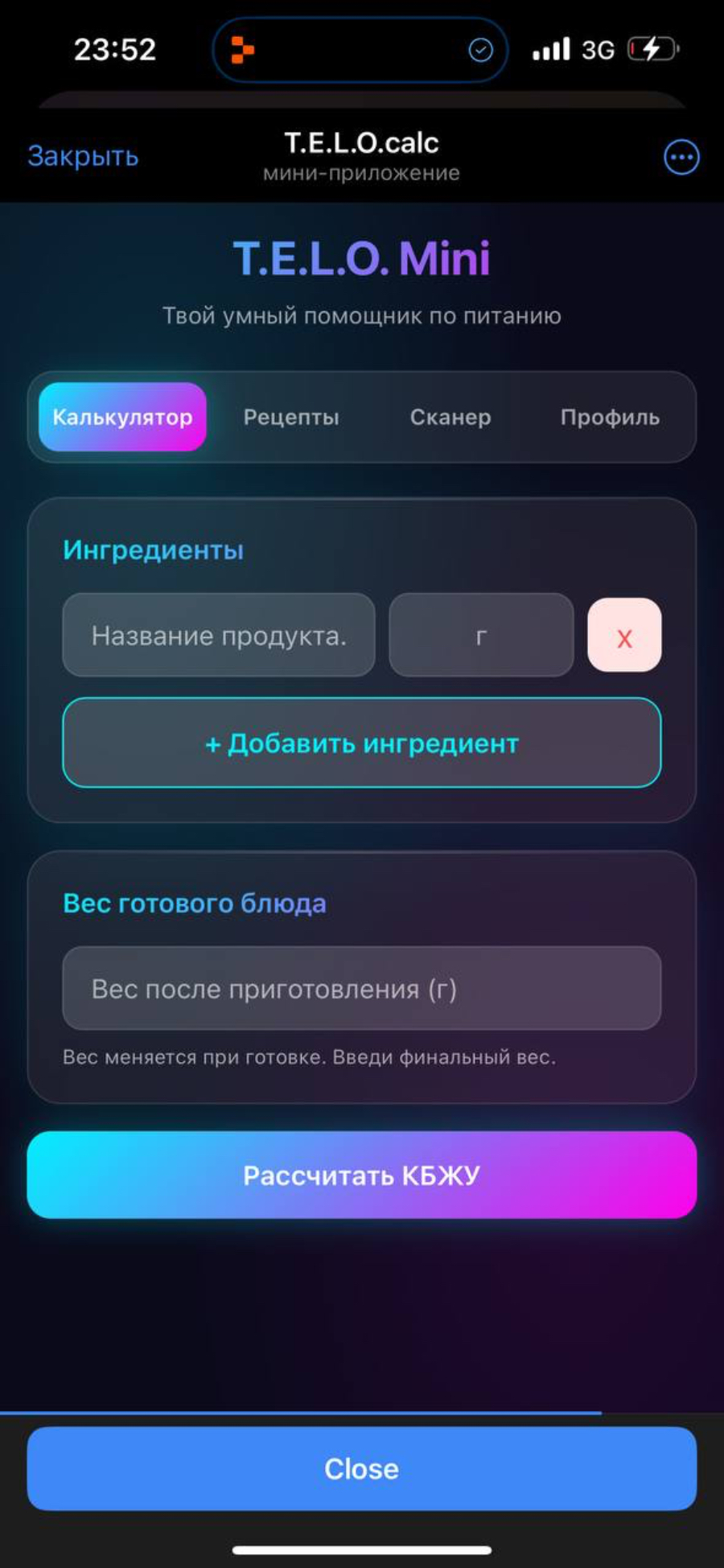Select the Калькулятор tab
This screenshot has width=724, height=1568.
pos(122,417)
